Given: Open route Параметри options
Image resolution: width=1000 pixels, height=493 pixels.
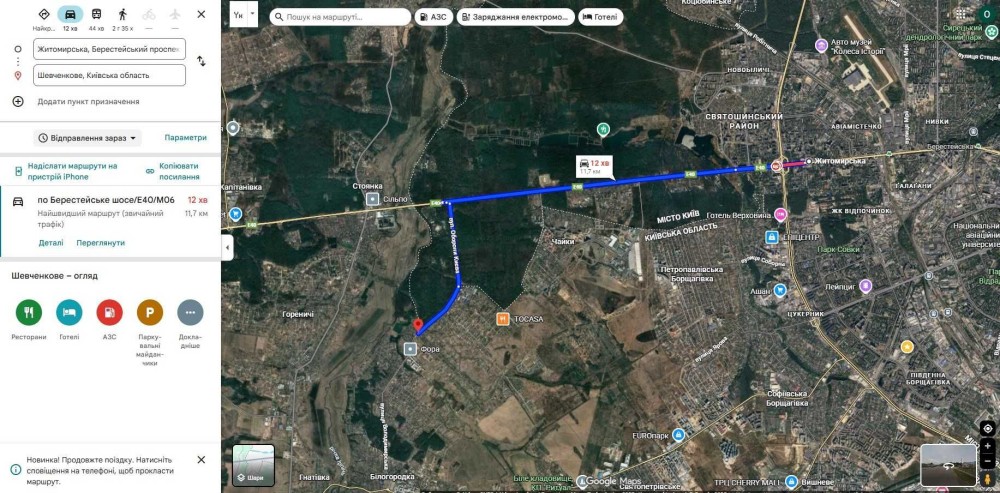Looking at the screenshot, I should (185, 138).
